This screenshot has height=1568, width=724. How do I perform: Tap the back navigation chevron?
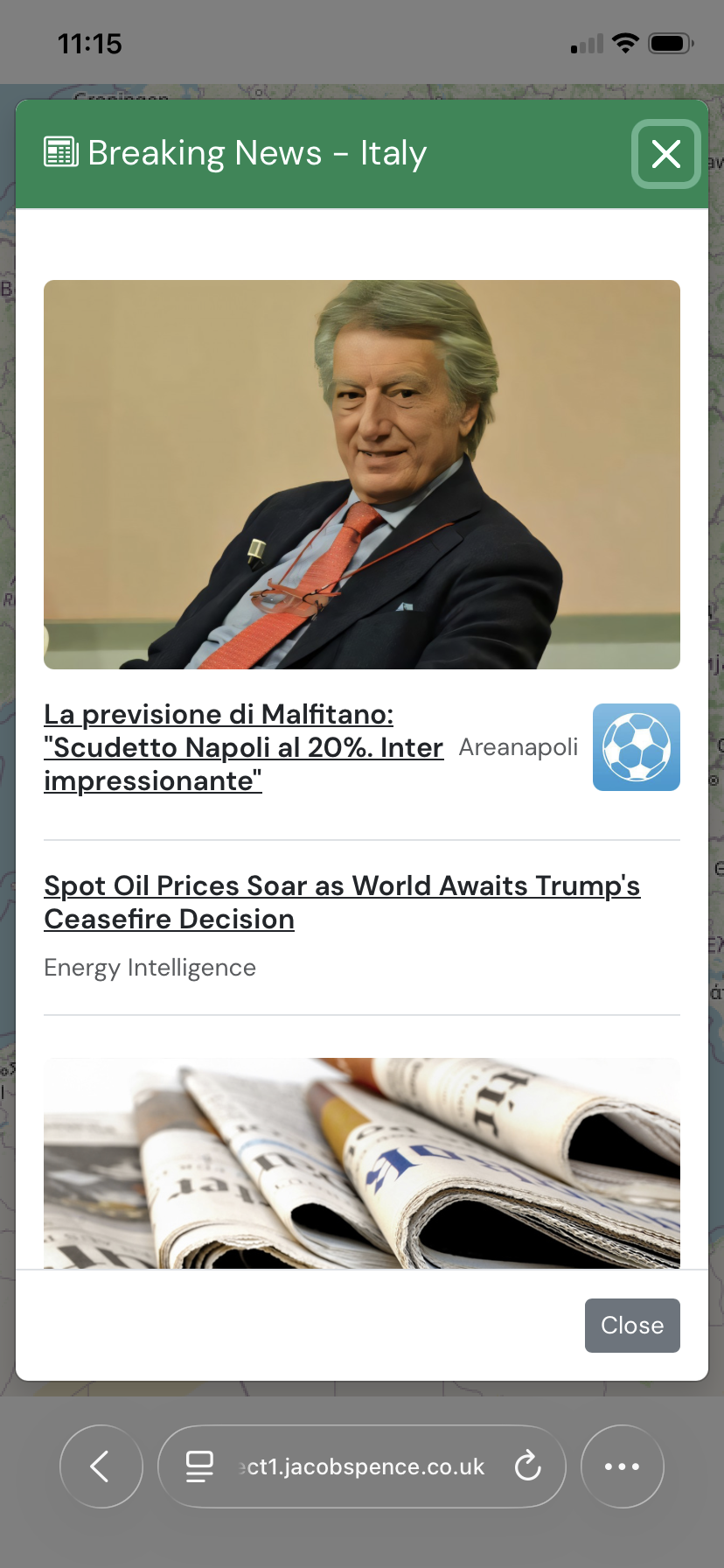(101, 1466)
